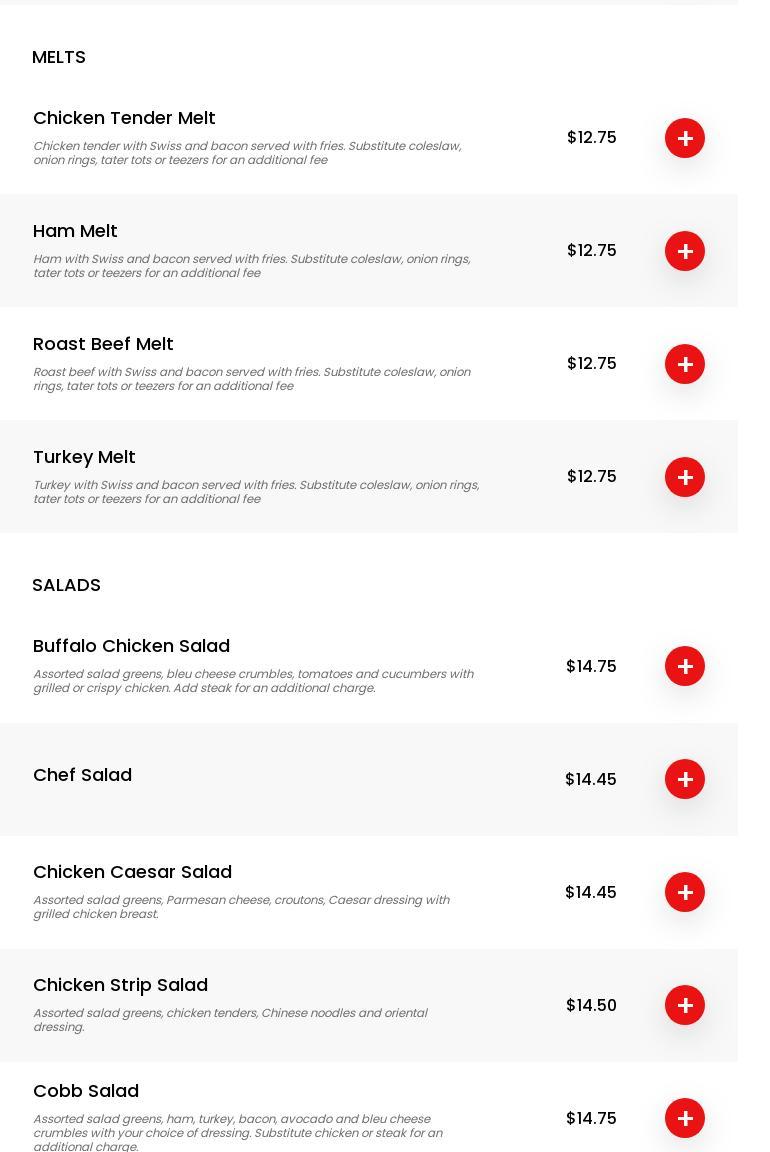Open Chicken Tender Melt item details
Image resolution: width=770 pixels, height=1152 pixels.
pyautogui.click(x=124, y=118)
